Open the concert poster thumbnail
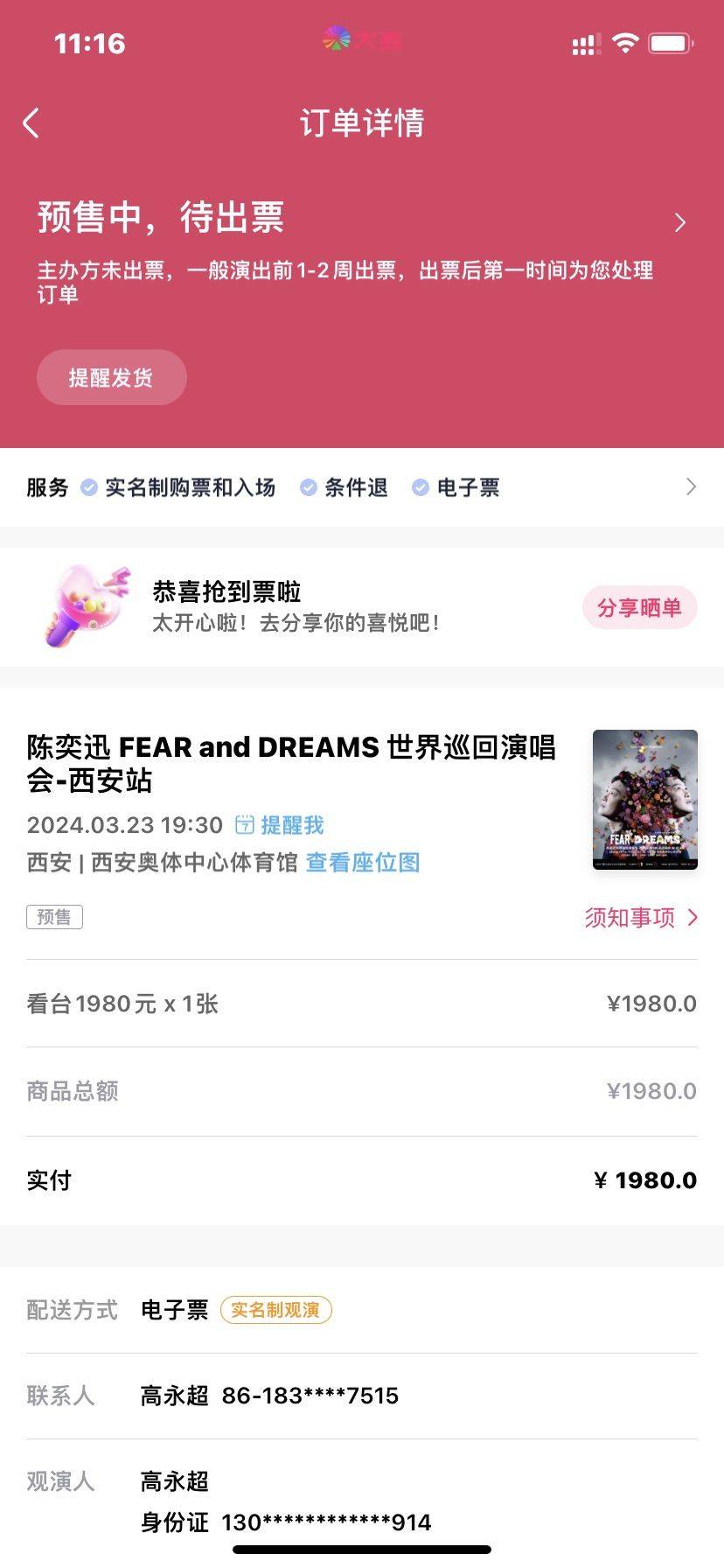The height and width of the screenshot is (1568, 724). [x=644, y=800]
